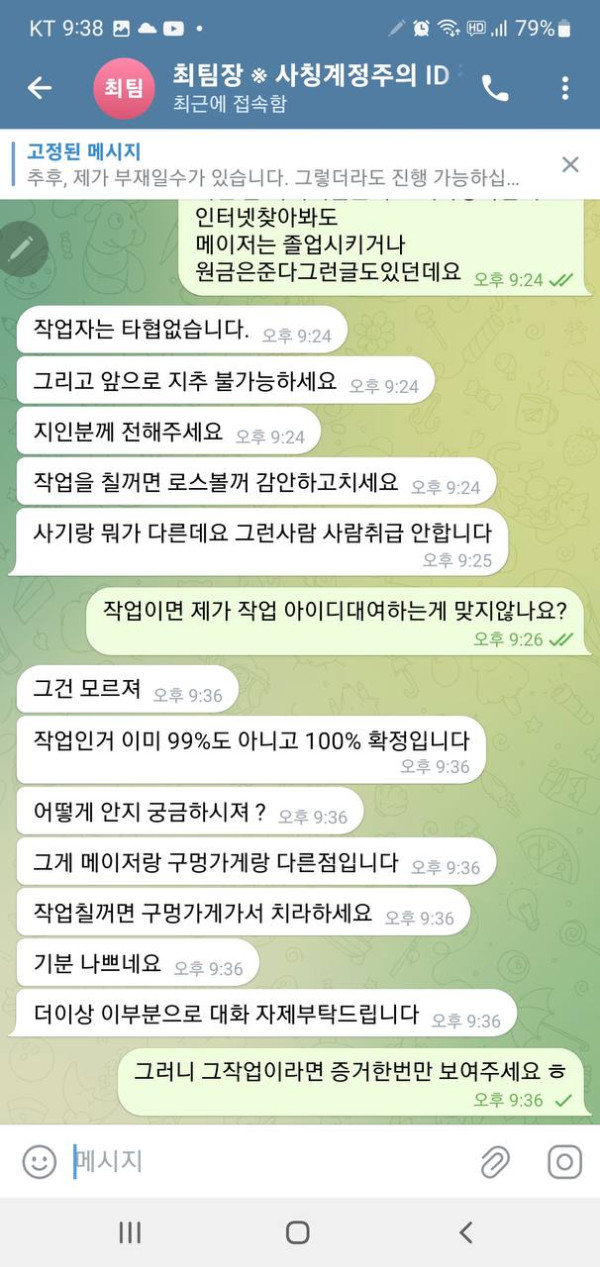The width and height of the screenshot is (600, 1267).
Task: Open the three-dot overflow menu
Action: click(565, 88)
